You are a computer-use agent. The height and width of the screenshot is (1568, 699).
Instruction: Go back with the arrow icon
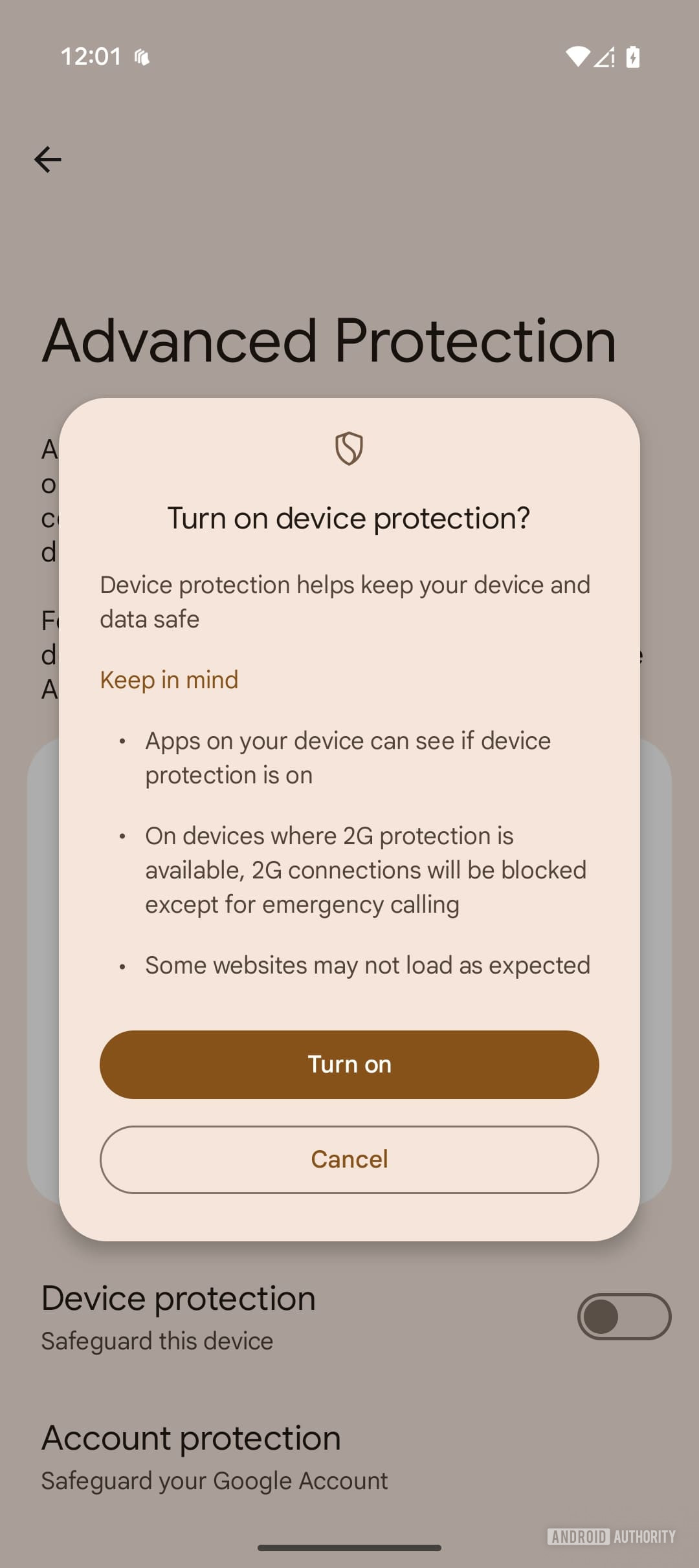point(48,160)
